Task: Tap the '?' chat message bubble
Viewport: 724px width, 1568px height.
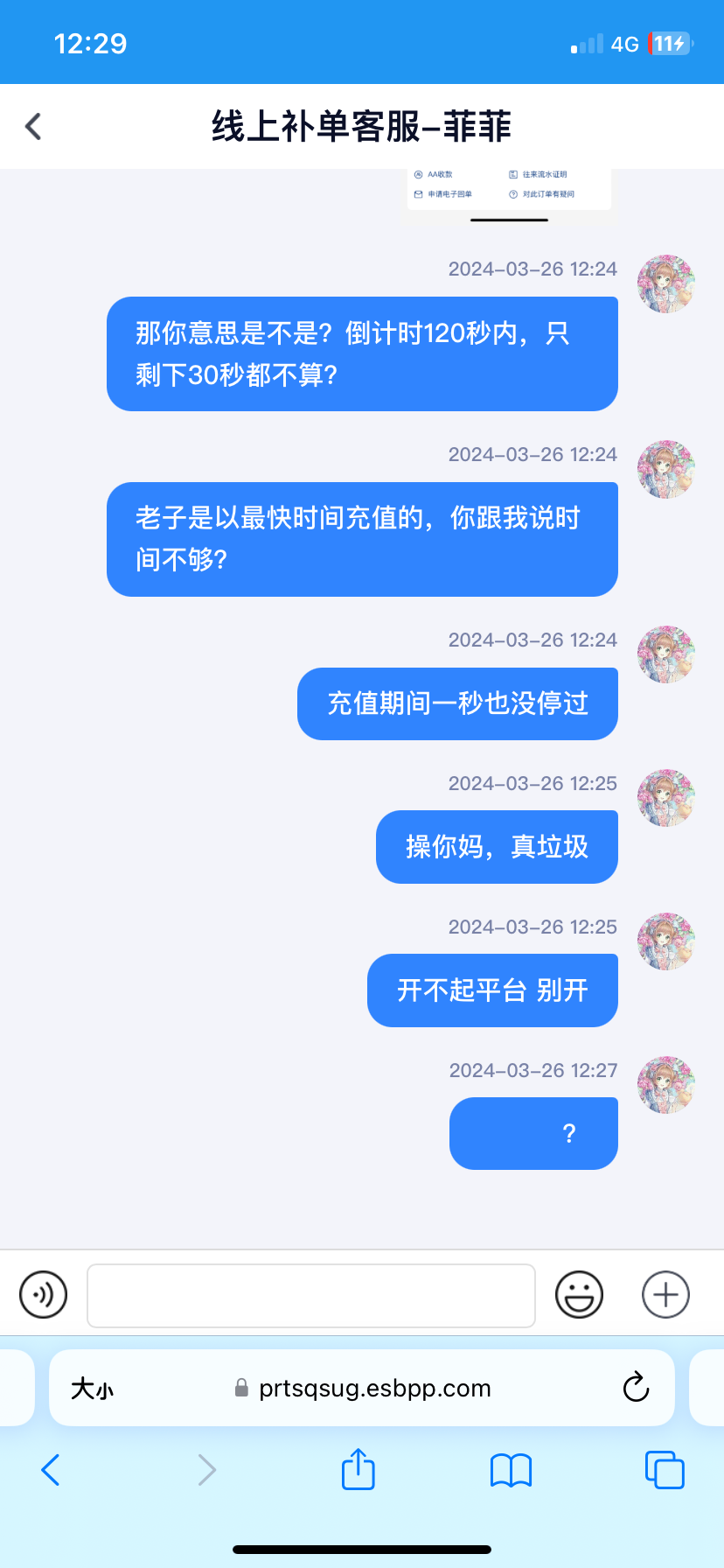Action: click(x=533, y=1133)
